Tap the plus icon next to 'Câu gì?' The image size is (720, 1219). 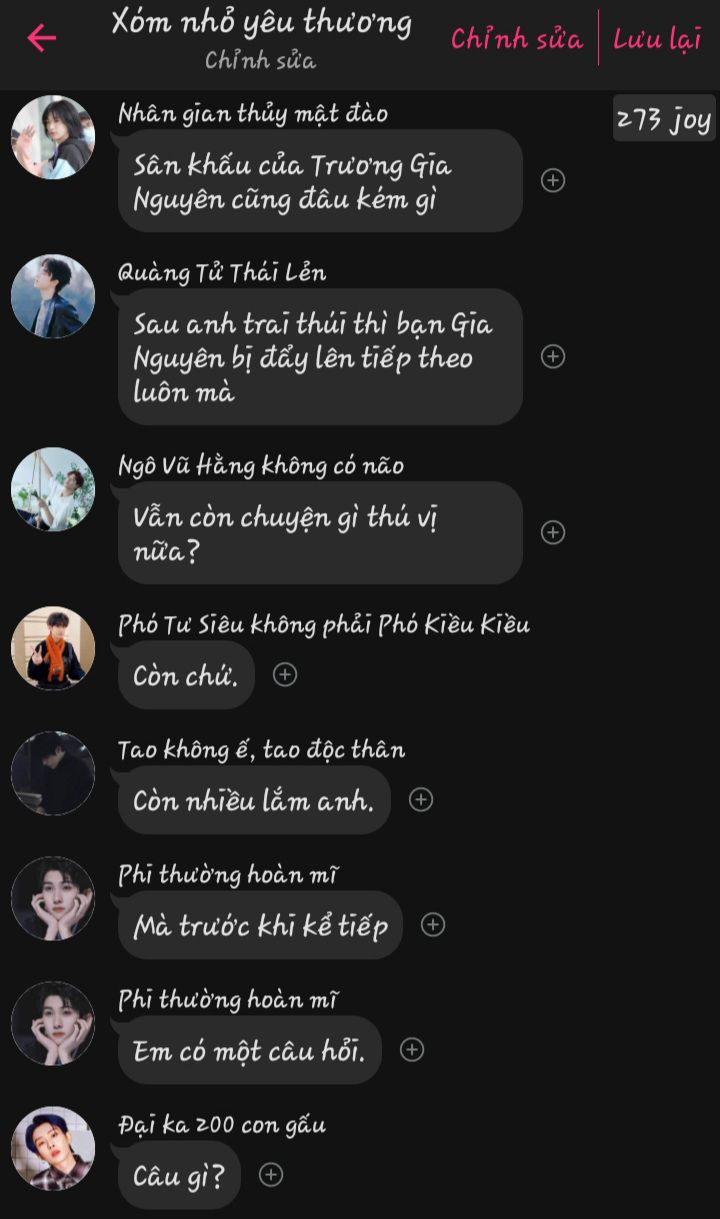click(x=271, y=1174)
